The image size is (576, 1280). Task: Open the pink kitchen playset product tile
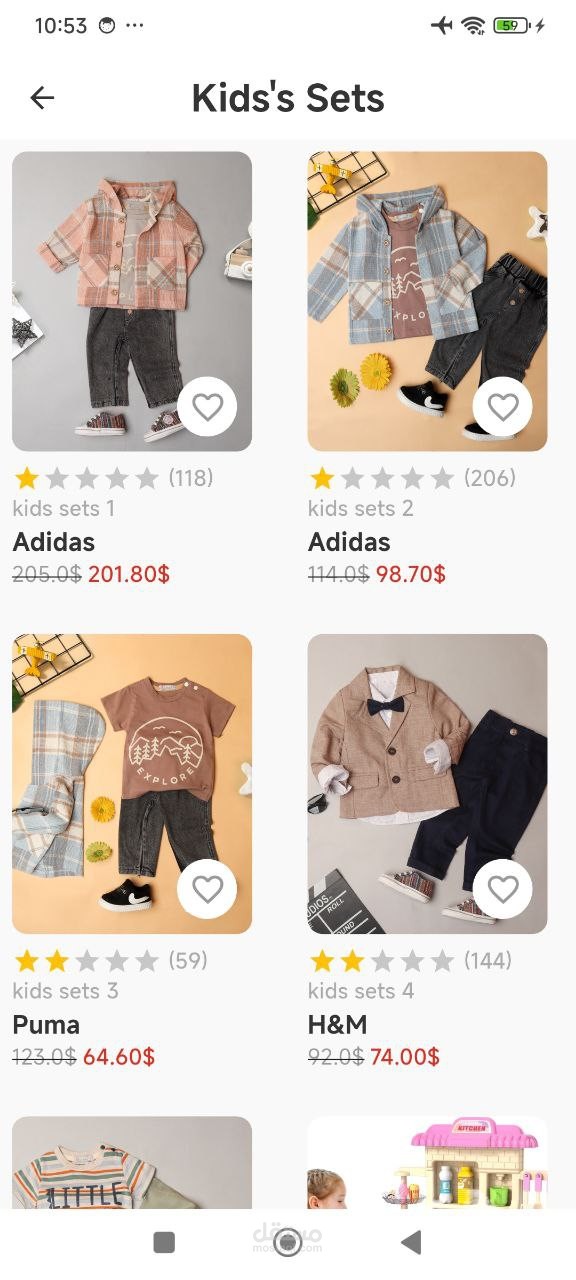pos(427,1162)
